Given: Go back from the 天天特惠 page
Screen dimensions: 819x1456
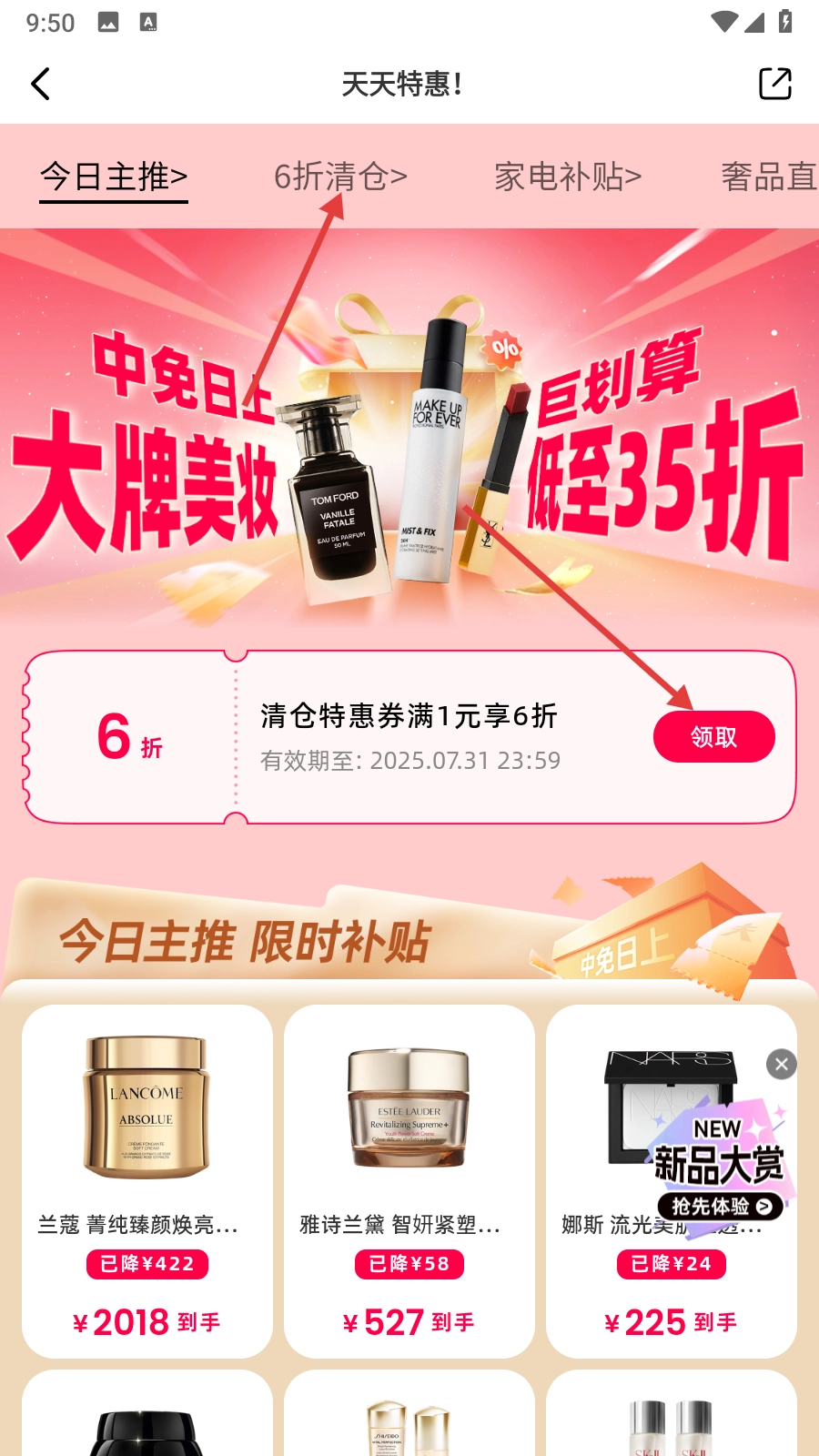Looking at the screenshot, I should point(41,84).
